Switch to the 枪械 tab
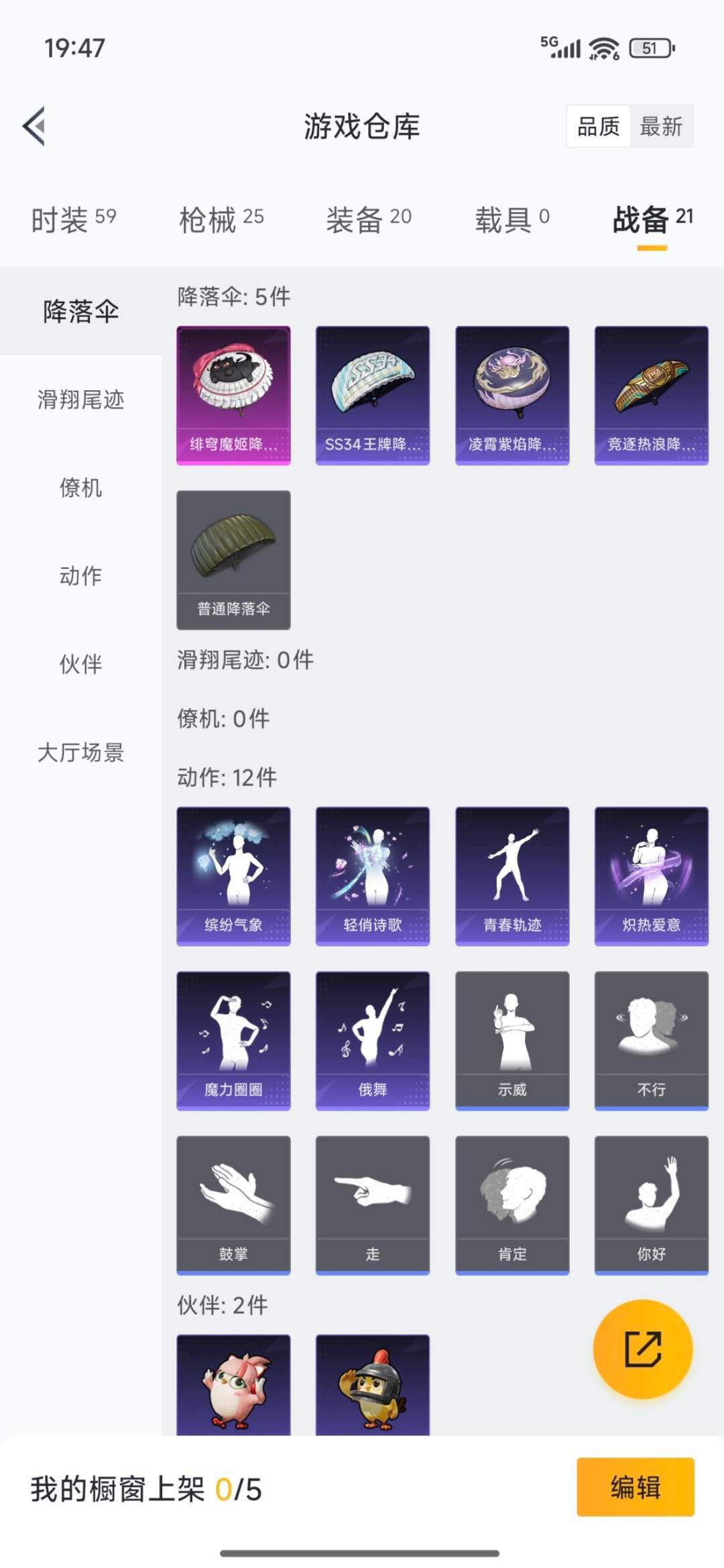This screenshot has height=1568, width=724. pos(221,219)
